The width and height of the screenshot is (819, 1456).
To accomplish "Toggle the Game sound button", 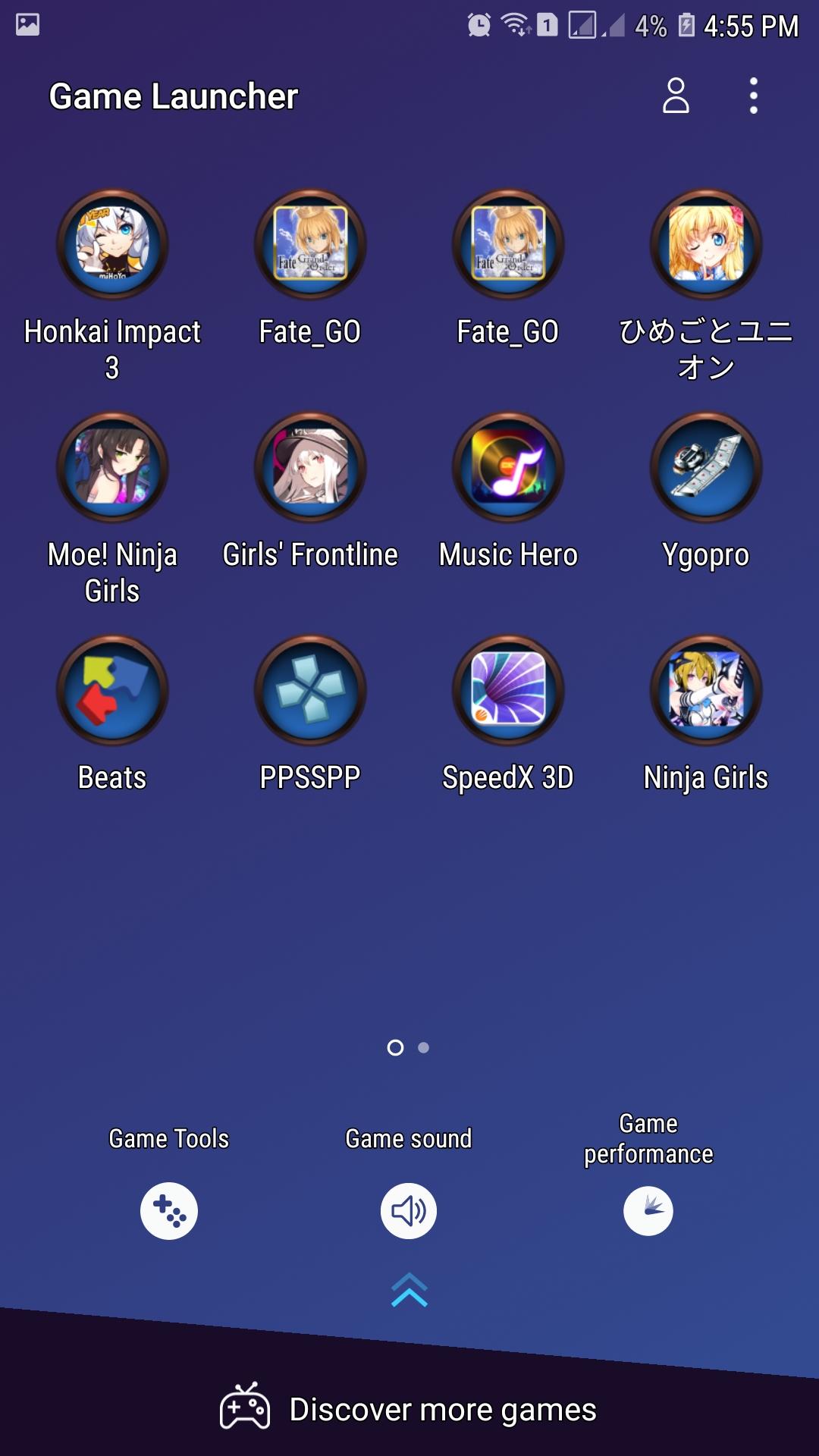I will tap(409, 1211).
